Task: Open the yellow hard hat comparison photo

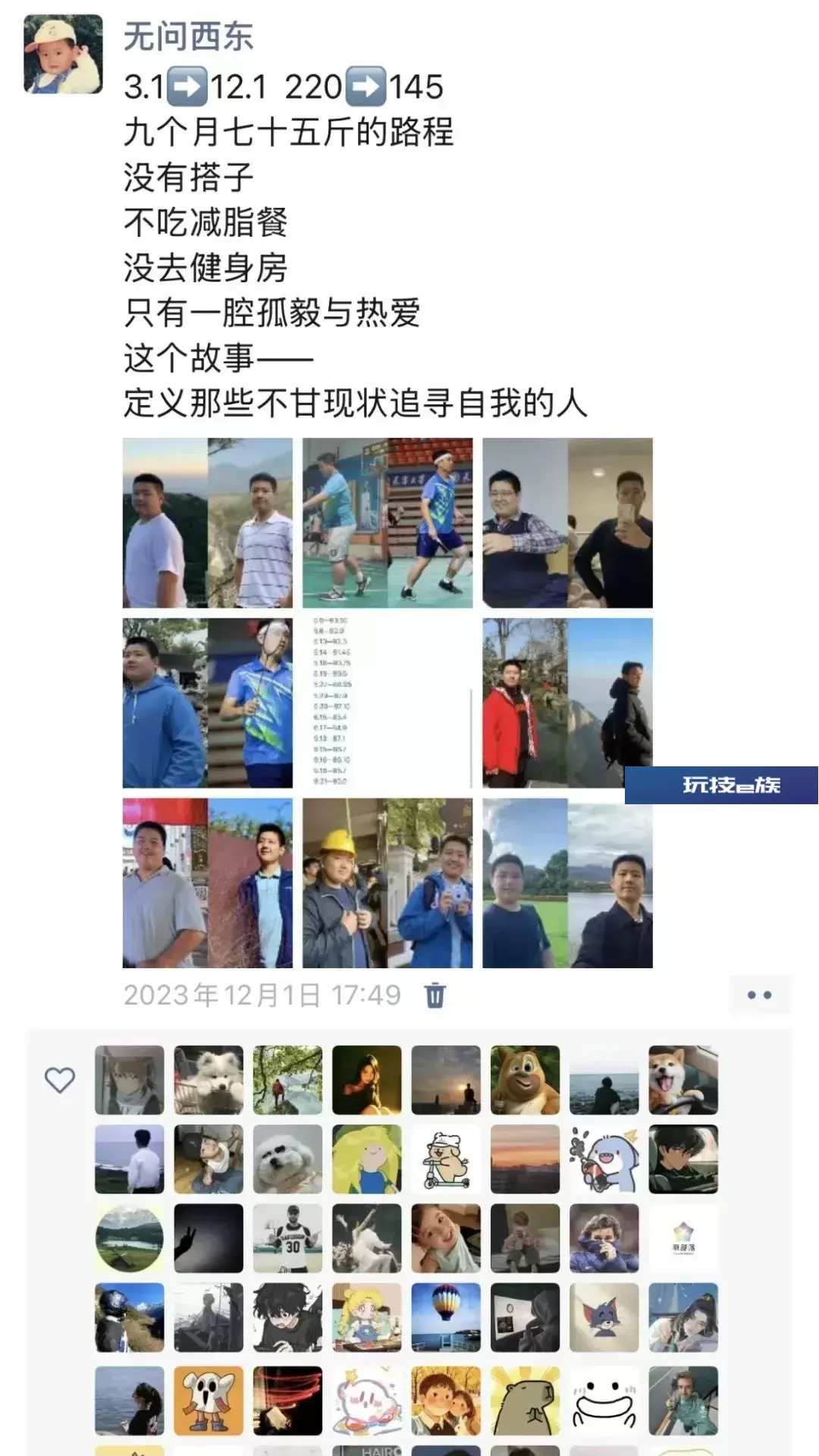Action: [x=388, y=883]
